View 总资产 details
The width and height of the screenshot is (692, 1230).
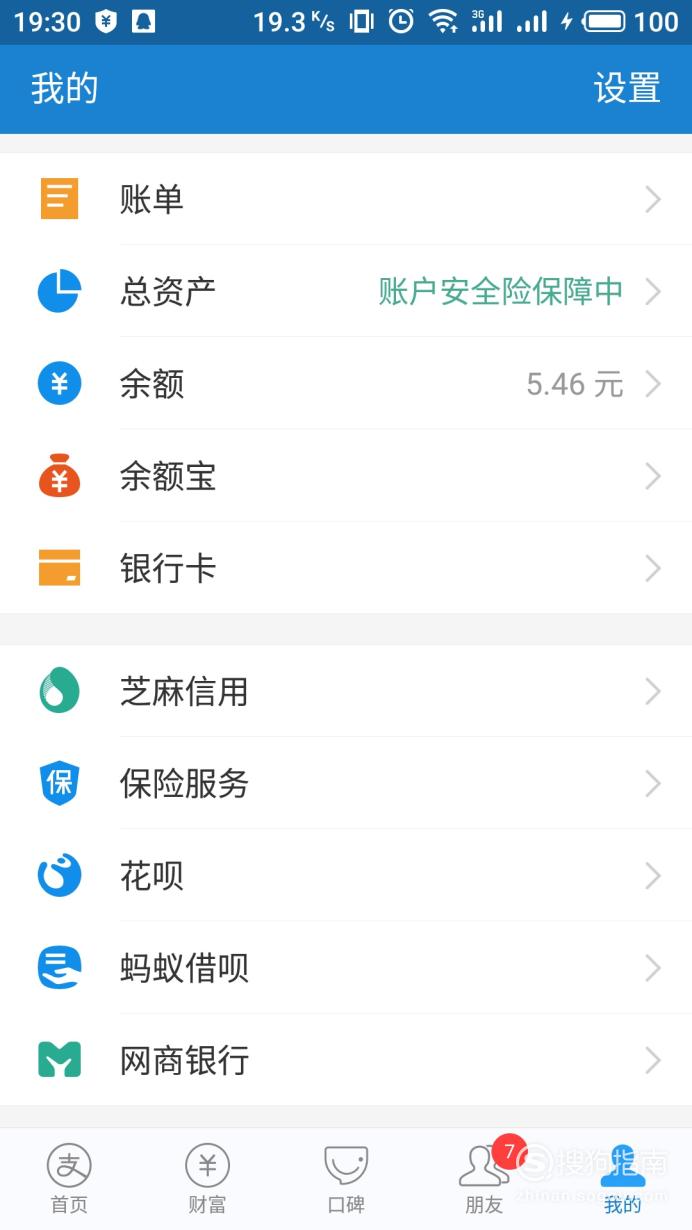point(346,291)
